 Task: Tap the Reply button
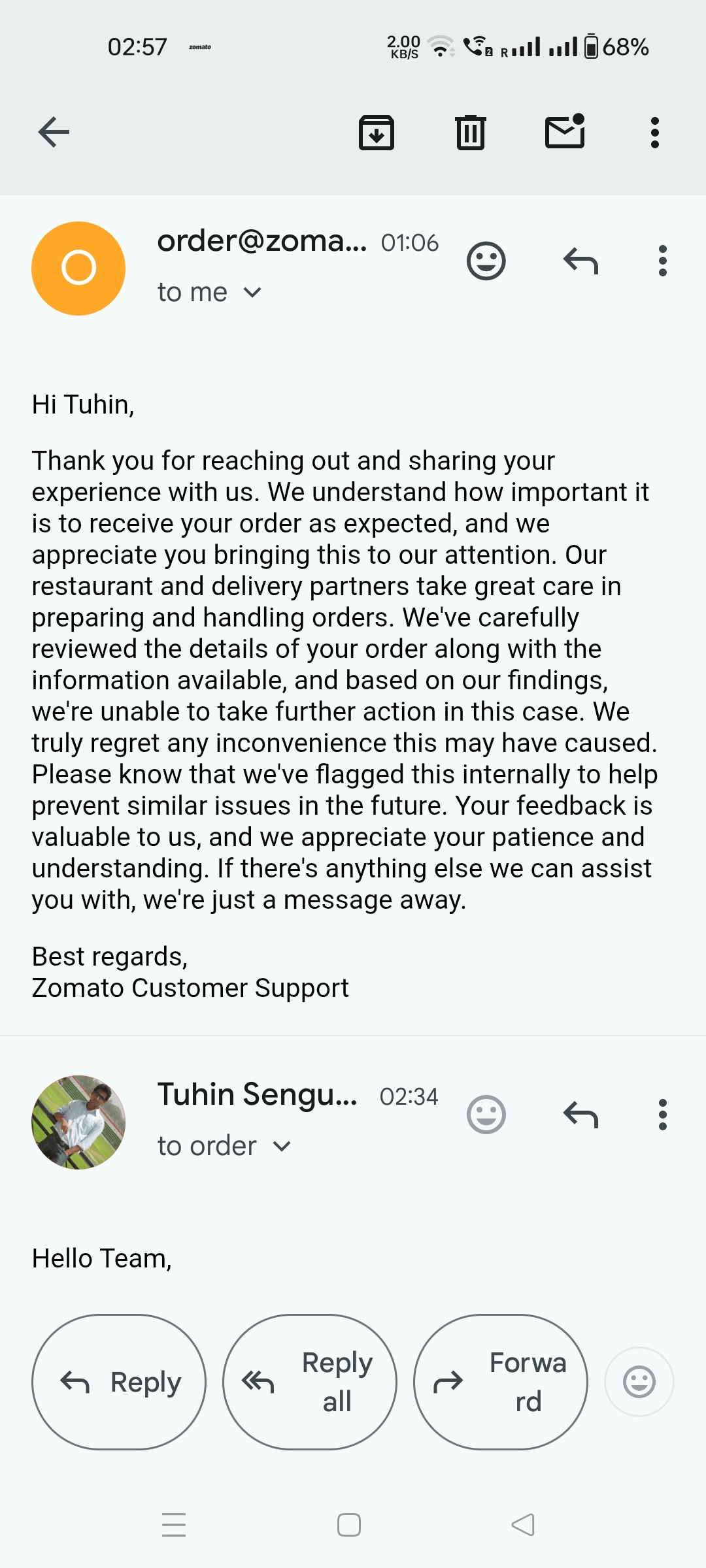[x=119, y=1382]
